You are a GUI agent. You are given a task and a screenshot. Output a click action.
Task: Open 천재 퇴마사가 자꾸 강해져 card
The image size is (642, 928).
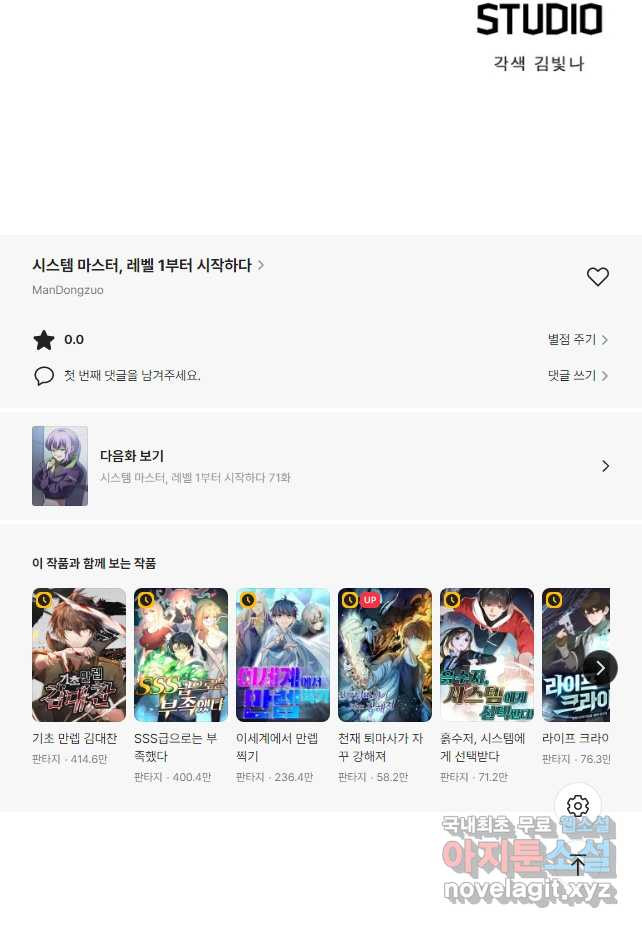coord(385,655)
